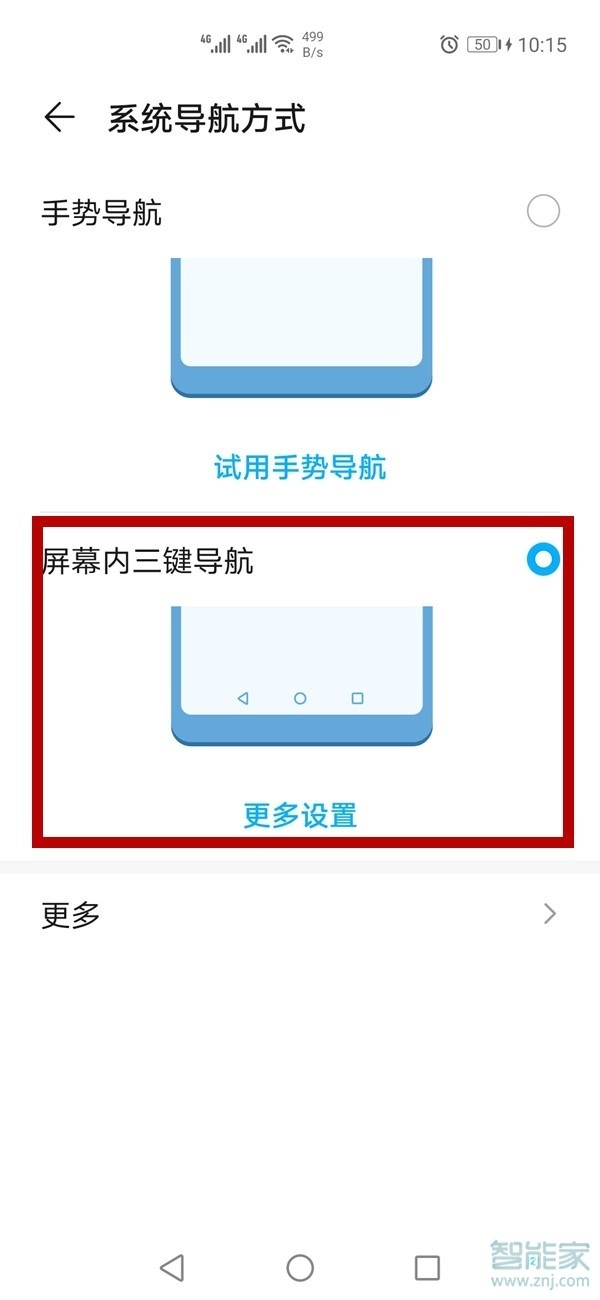Select the 屏幕内三键导航 radio button

[543, 560]
